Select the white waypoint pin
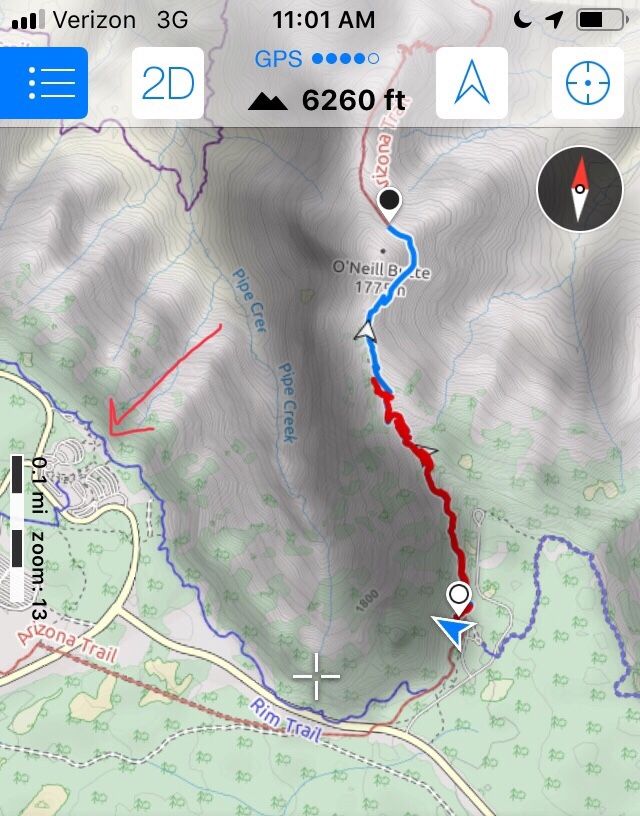The image size is (640, 816). click(459, 597)
